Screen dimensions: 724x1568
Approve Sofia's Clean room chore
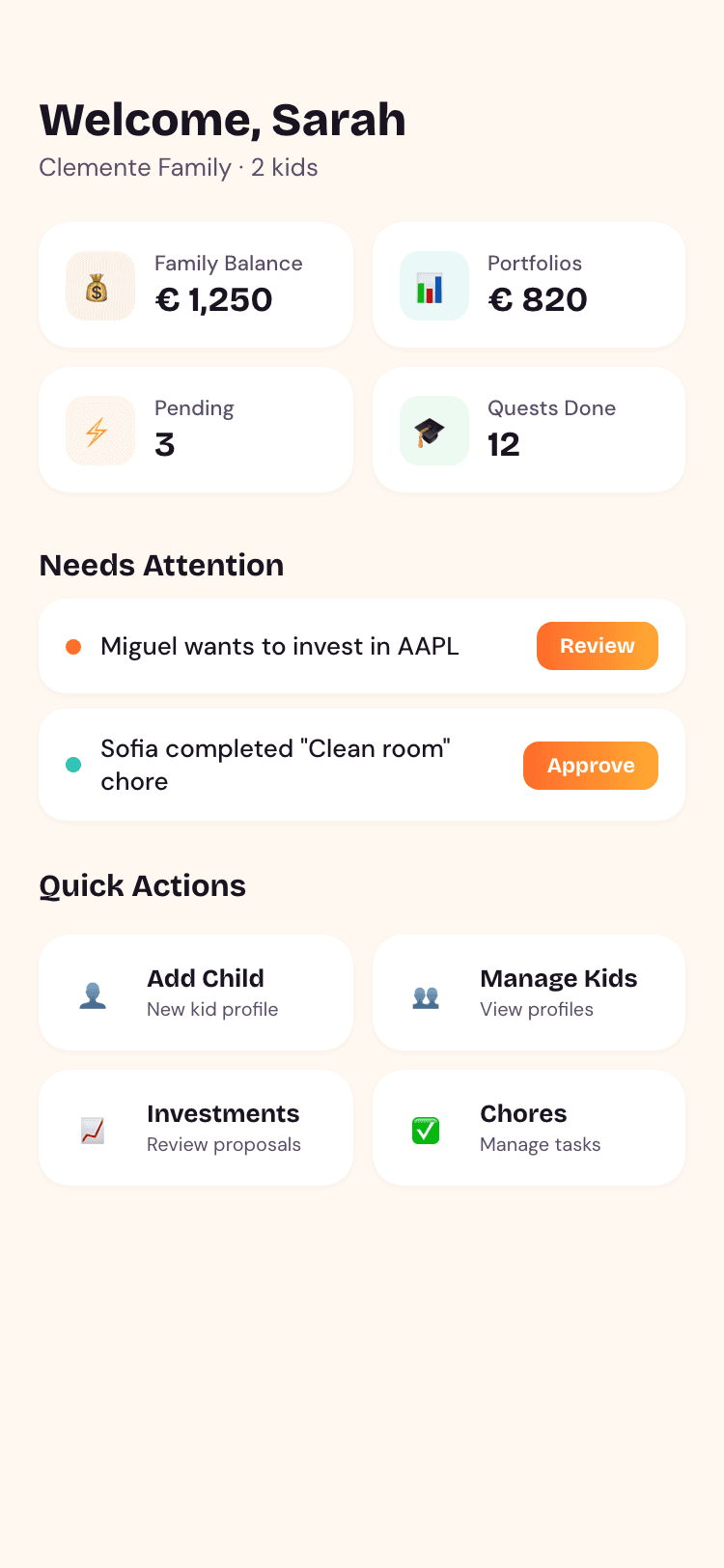(590, 766)
